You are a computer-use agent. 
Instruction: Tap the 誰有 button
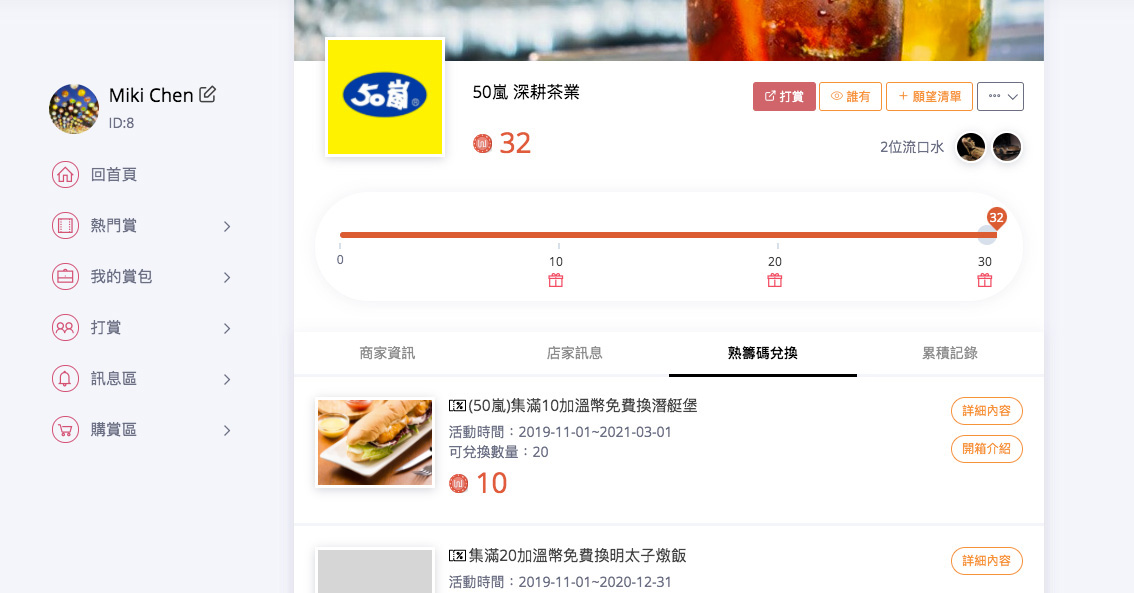(x=850, y=96)
